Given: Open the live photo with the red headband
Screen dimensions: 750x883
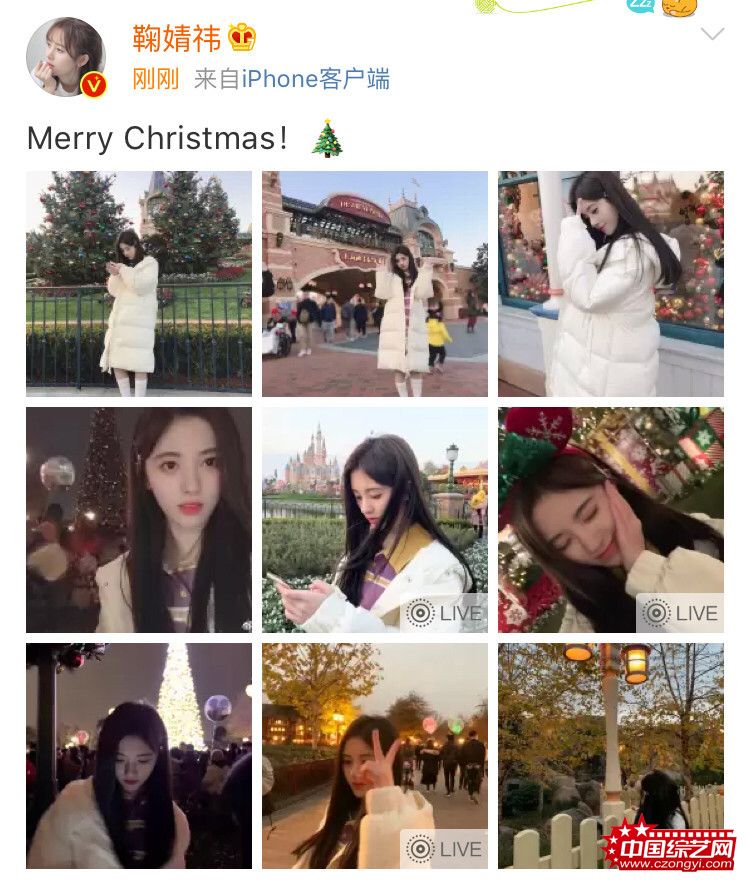Looking at the screenshot, I should (611, 520).
